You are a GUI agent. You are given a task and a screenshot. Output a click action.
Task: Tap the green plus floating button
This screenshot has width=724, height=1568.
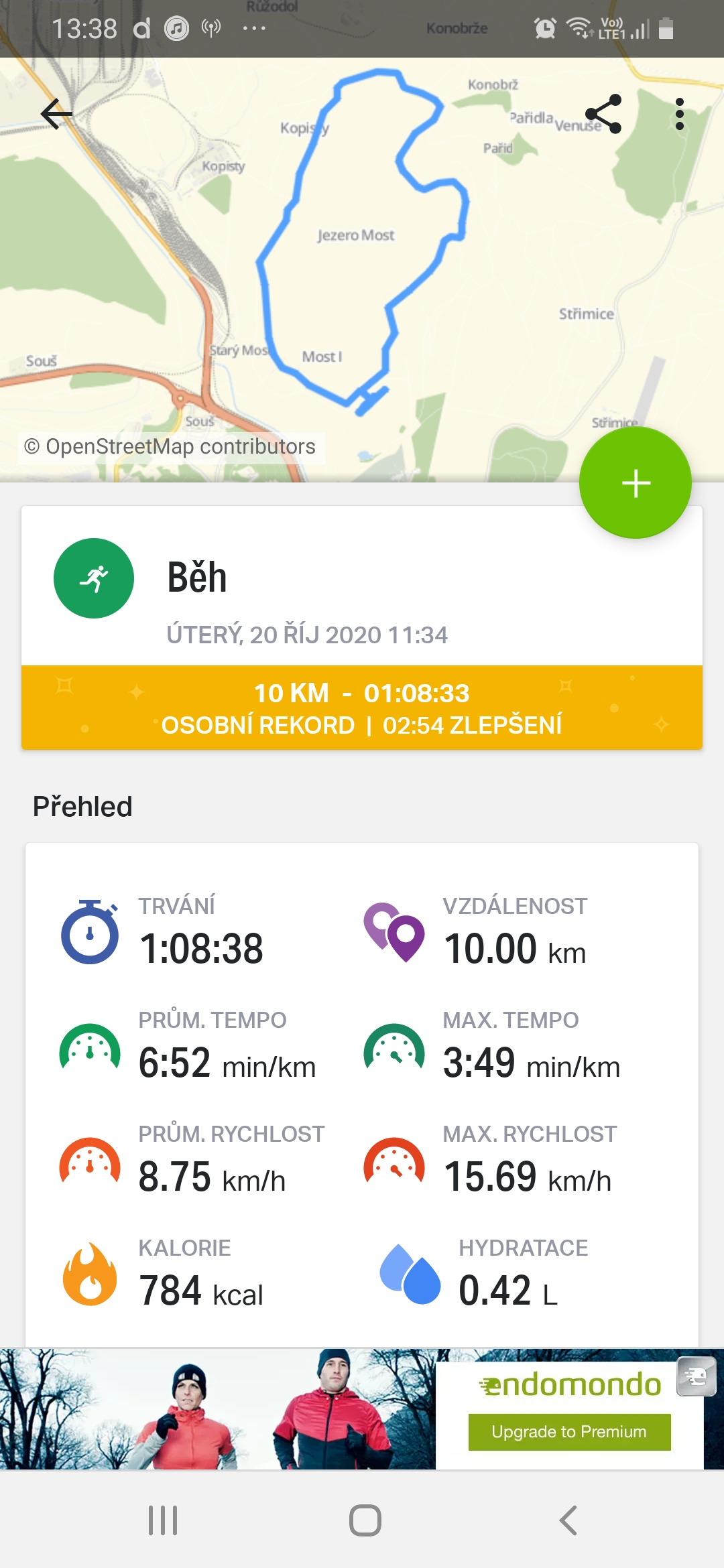tap(635, 482)
